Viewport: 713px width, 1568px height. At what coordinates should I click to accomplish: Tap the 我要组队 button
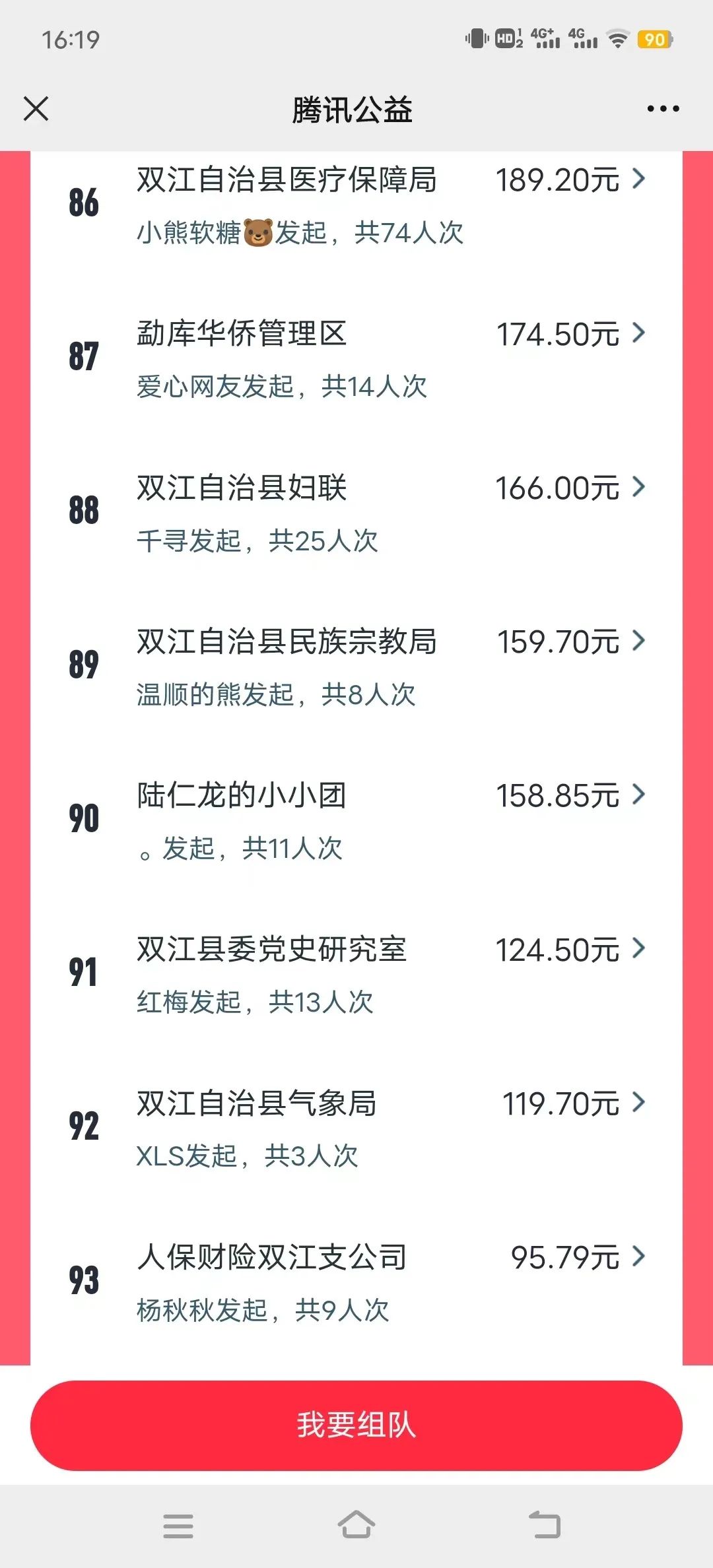pyautogui.click(x=356, y=1425)
